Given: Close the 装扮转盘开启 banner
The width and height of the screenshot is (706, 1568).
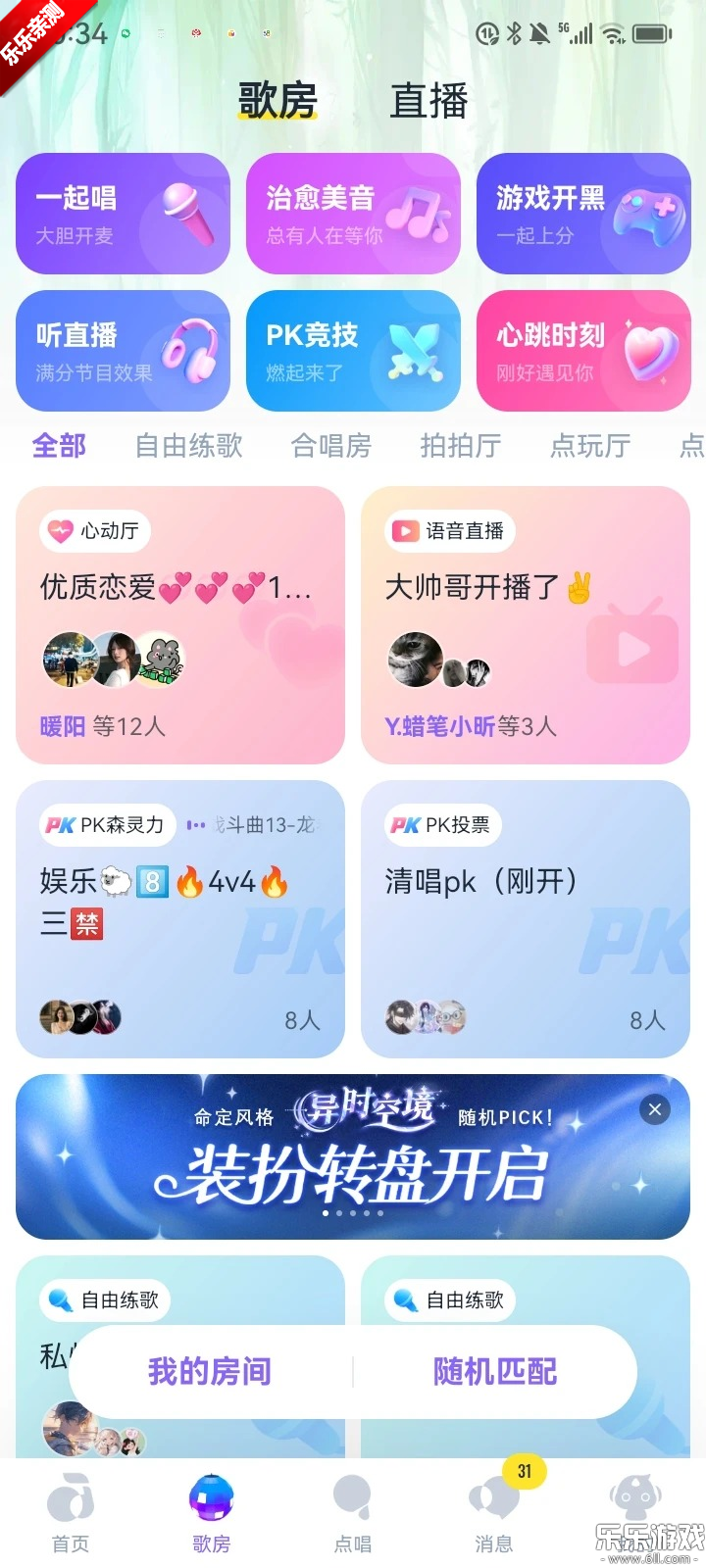Looking at the screenshot, I should [x=655, y=1109].
